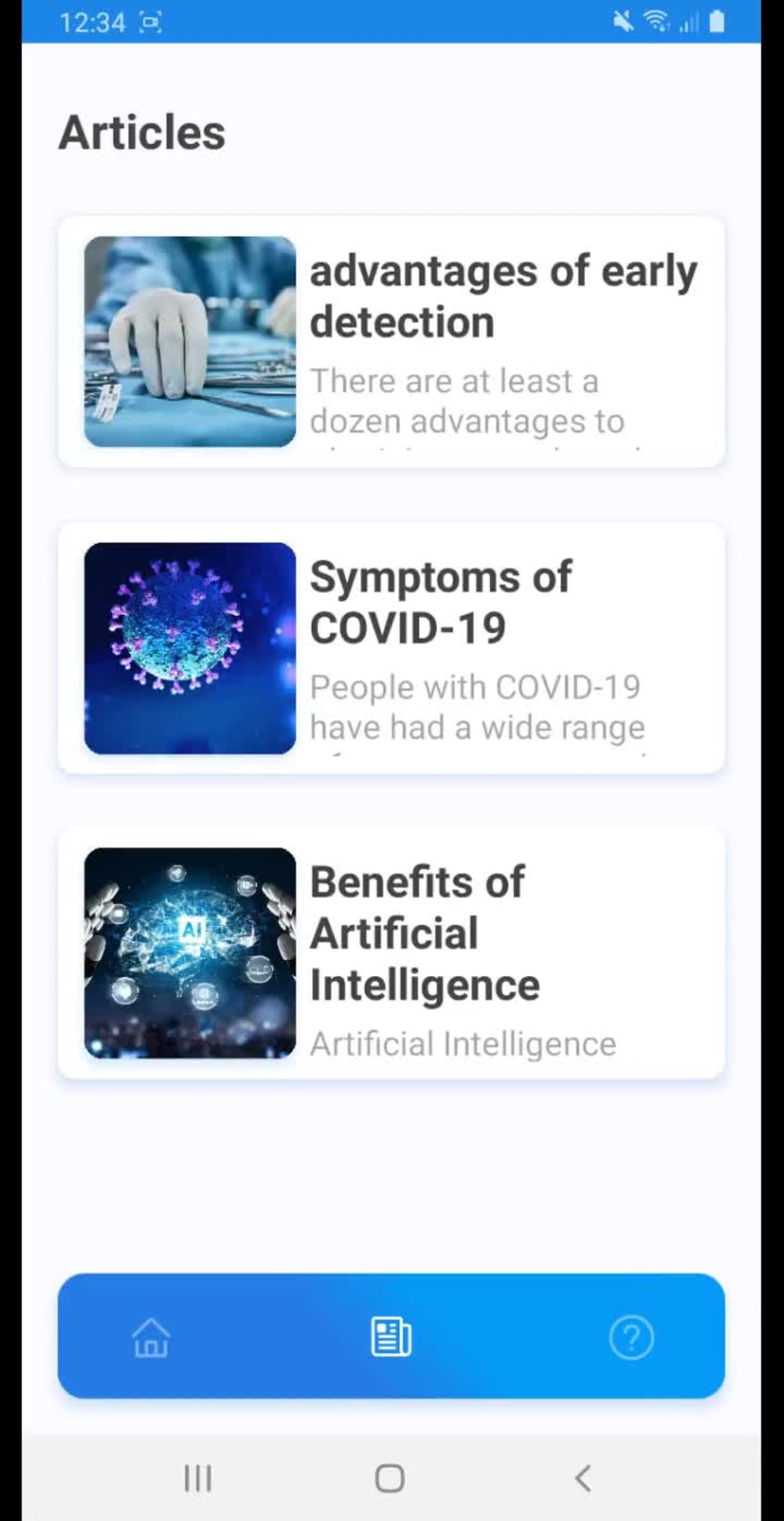Go to the home tab
The width and height of the screenshot is (784, 1521).
[x=151, y=1337]
